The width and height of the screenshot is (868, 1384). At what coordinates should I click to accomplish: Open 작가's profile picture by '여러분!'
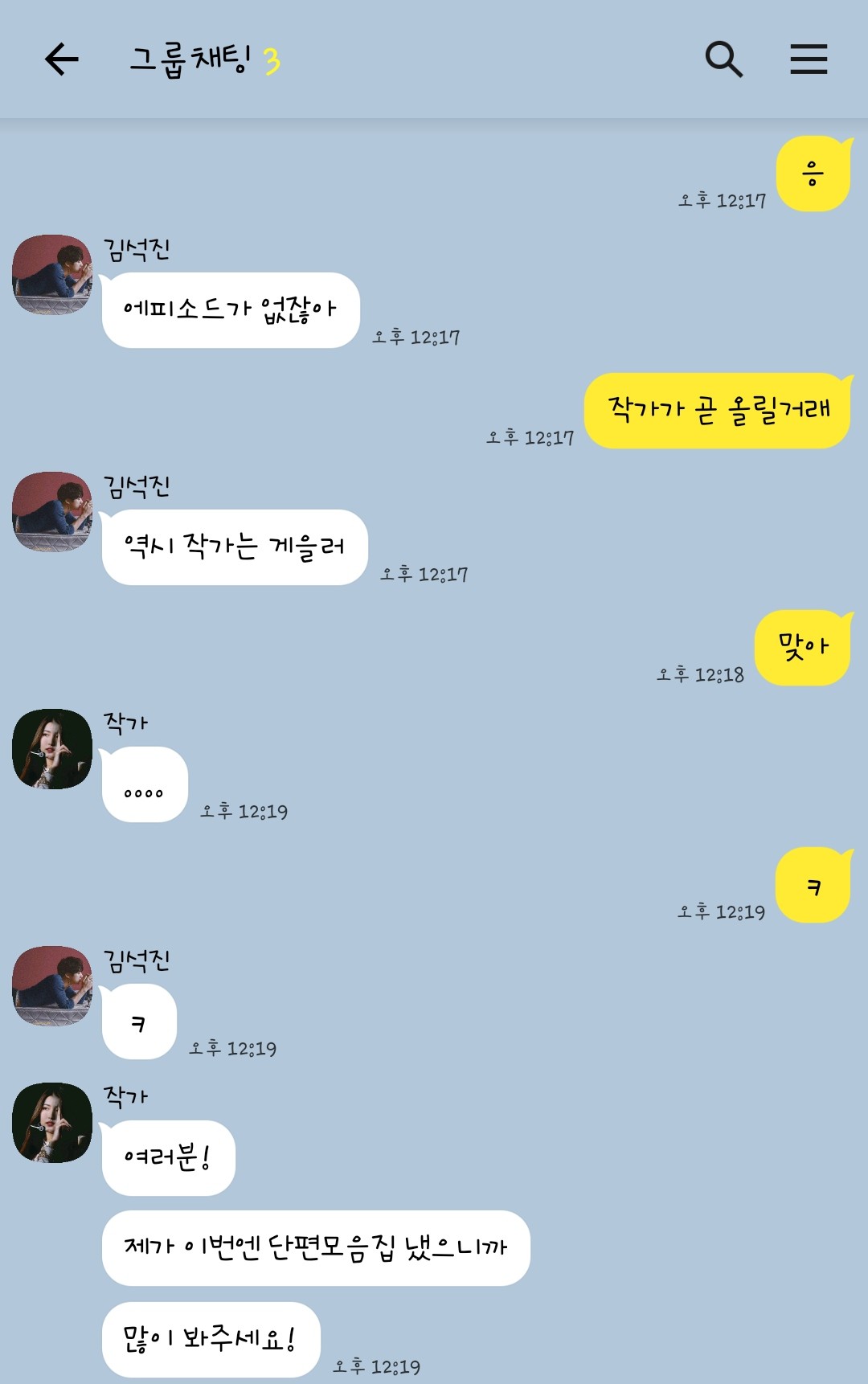[52, 1123]
